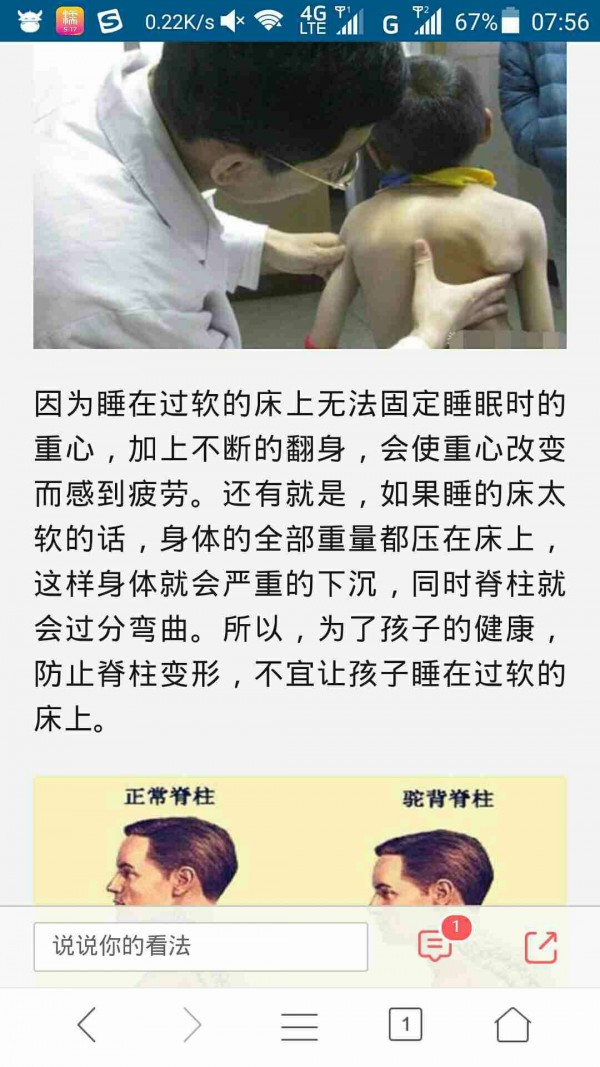Go back to previous page
The height and width of the screenshot is (1067, 600).
click(x=87, y=1025)
